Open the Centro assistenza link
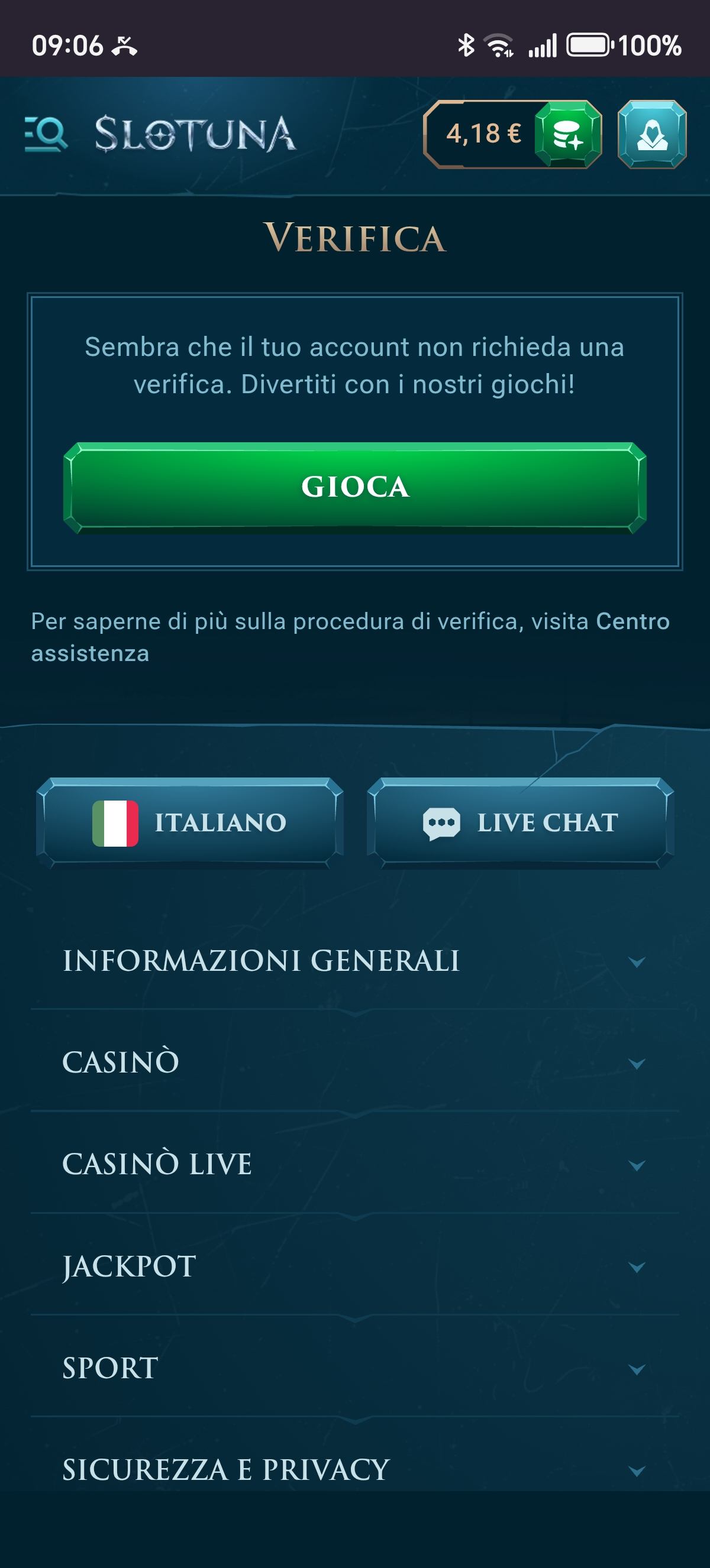The height and width of the screenshot is (1568, 710). tap(632, 621)
